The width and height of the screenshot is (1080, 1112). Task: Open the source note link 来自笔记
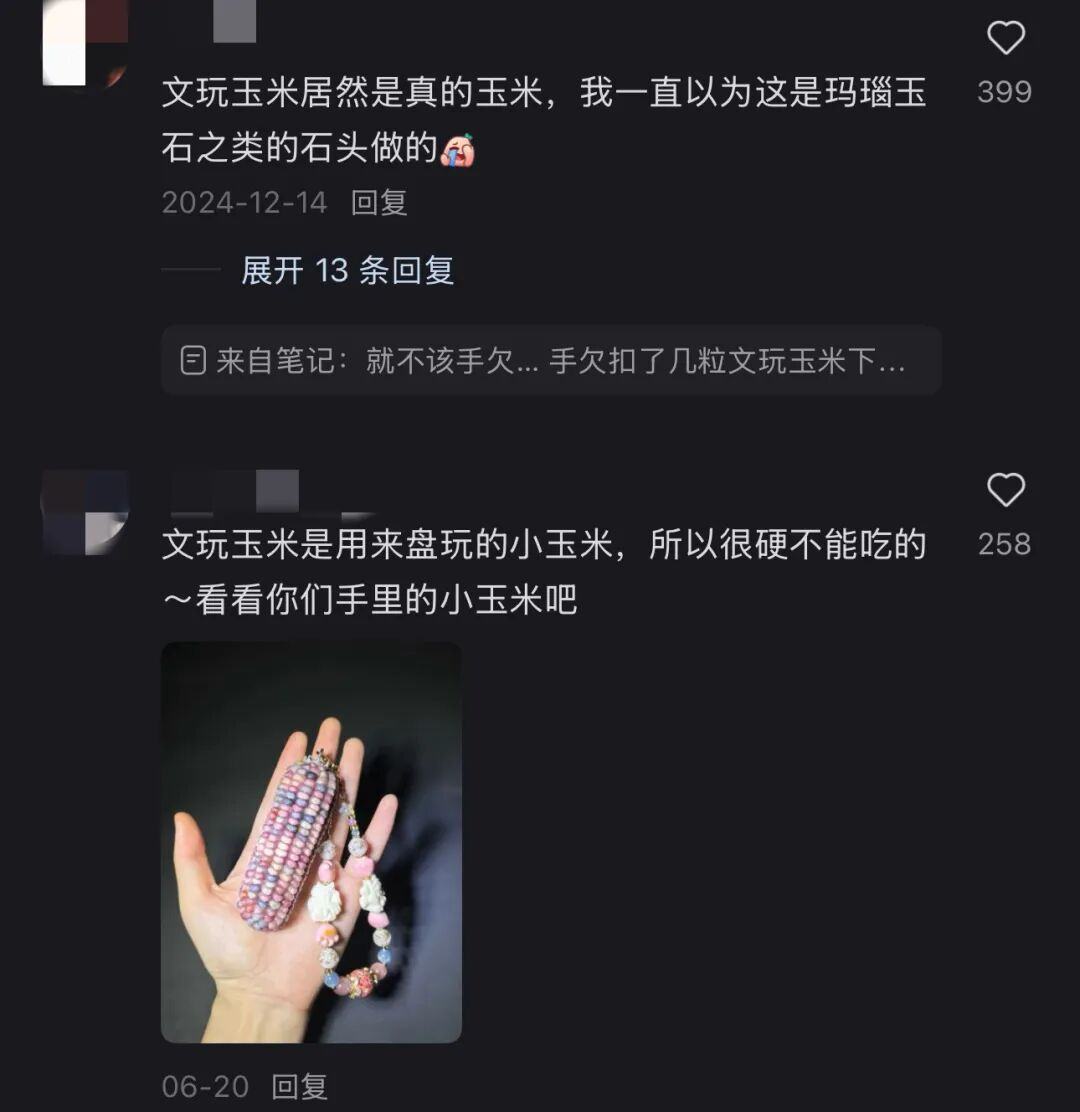point(551,361)
